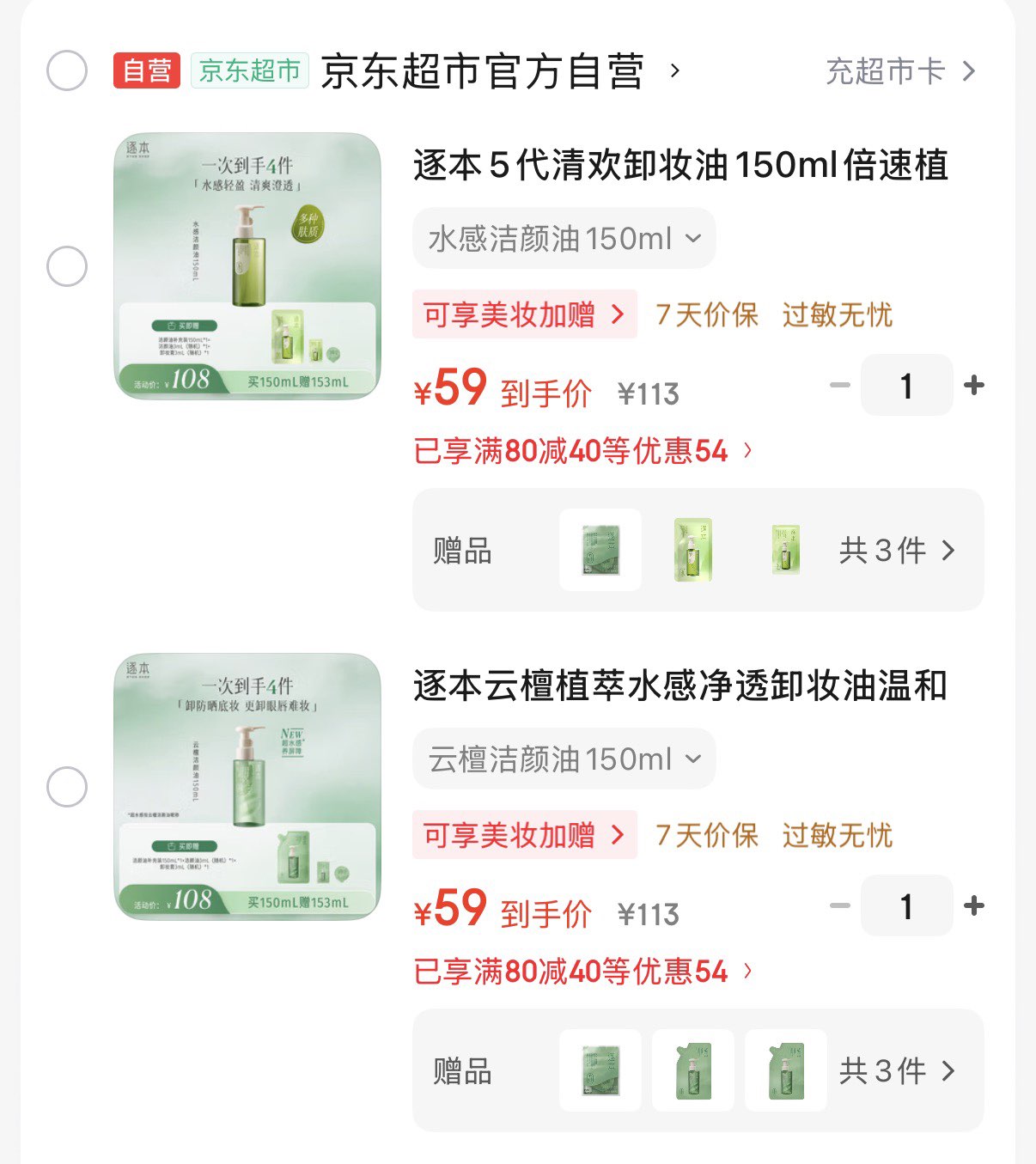Increase quantity of 云檀卸妆油 item

(x=973, y=906)
